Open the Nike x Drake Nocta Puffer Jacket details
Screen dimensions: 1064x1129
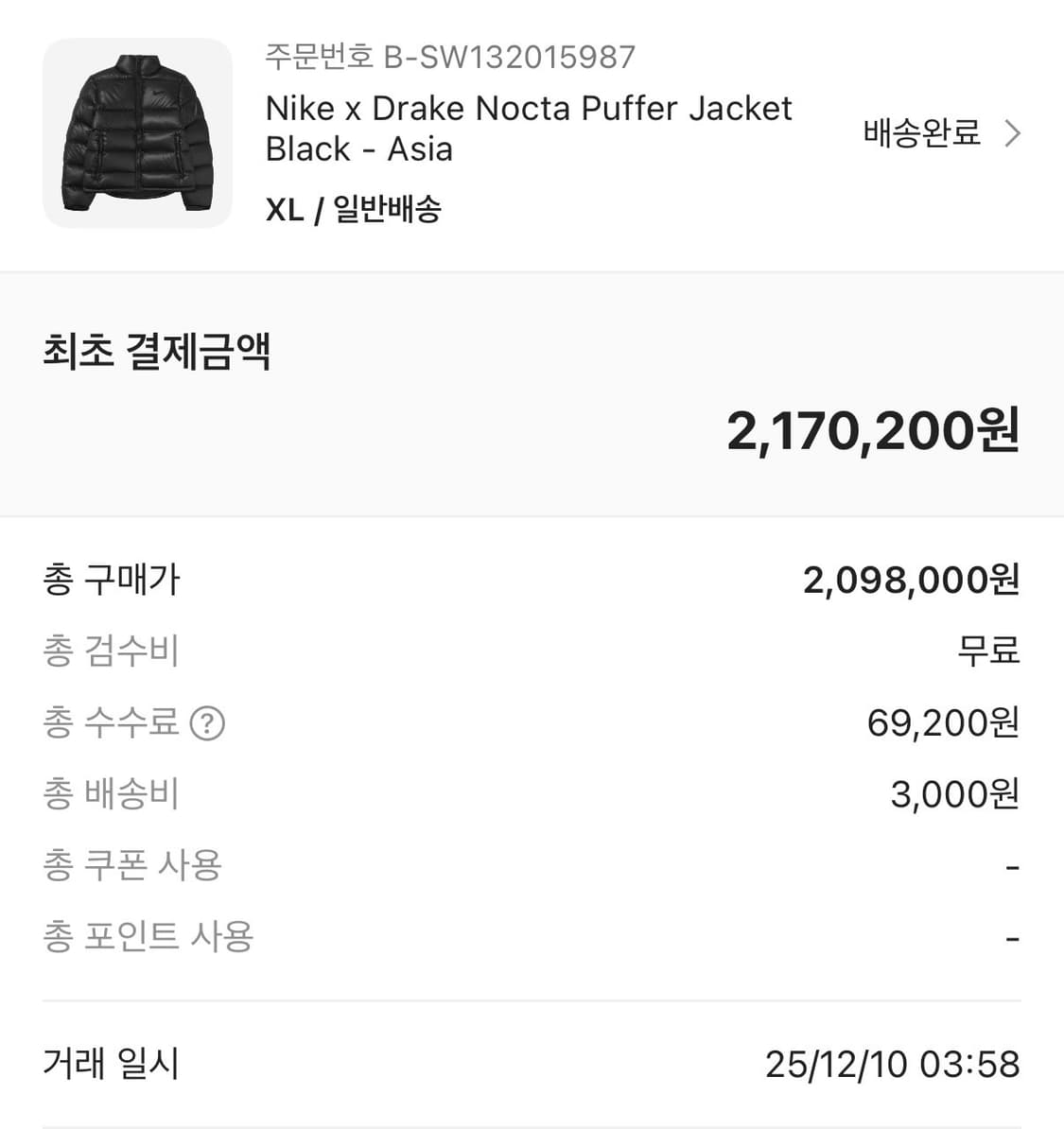click(x=528, y=128)
